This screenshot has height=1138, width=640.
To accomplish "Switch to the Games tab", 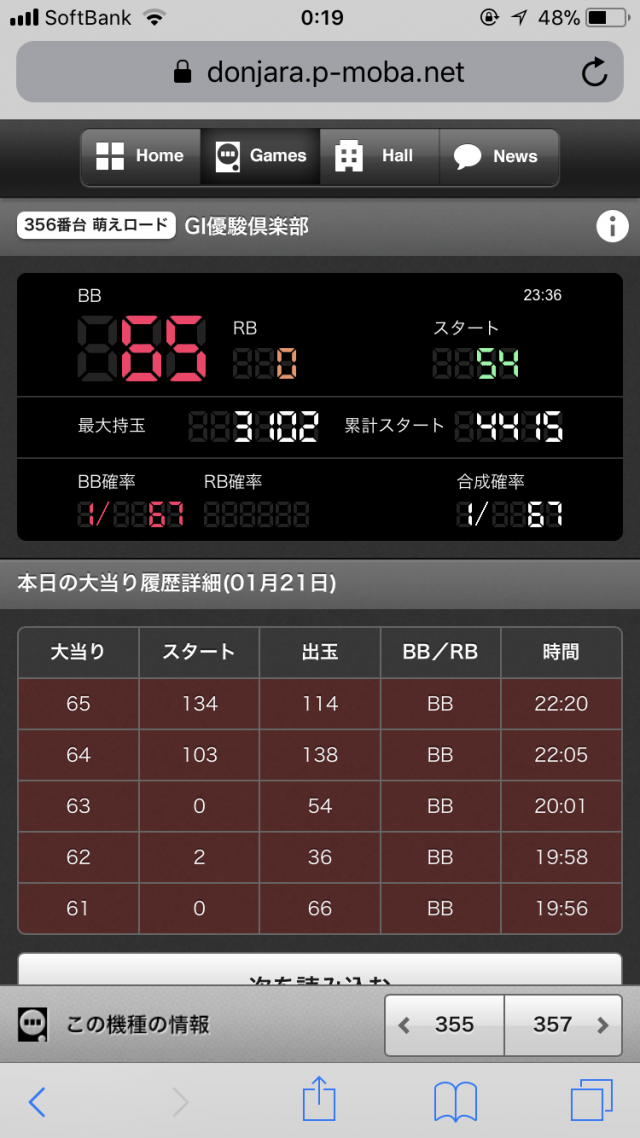I will tap(260, 156).
